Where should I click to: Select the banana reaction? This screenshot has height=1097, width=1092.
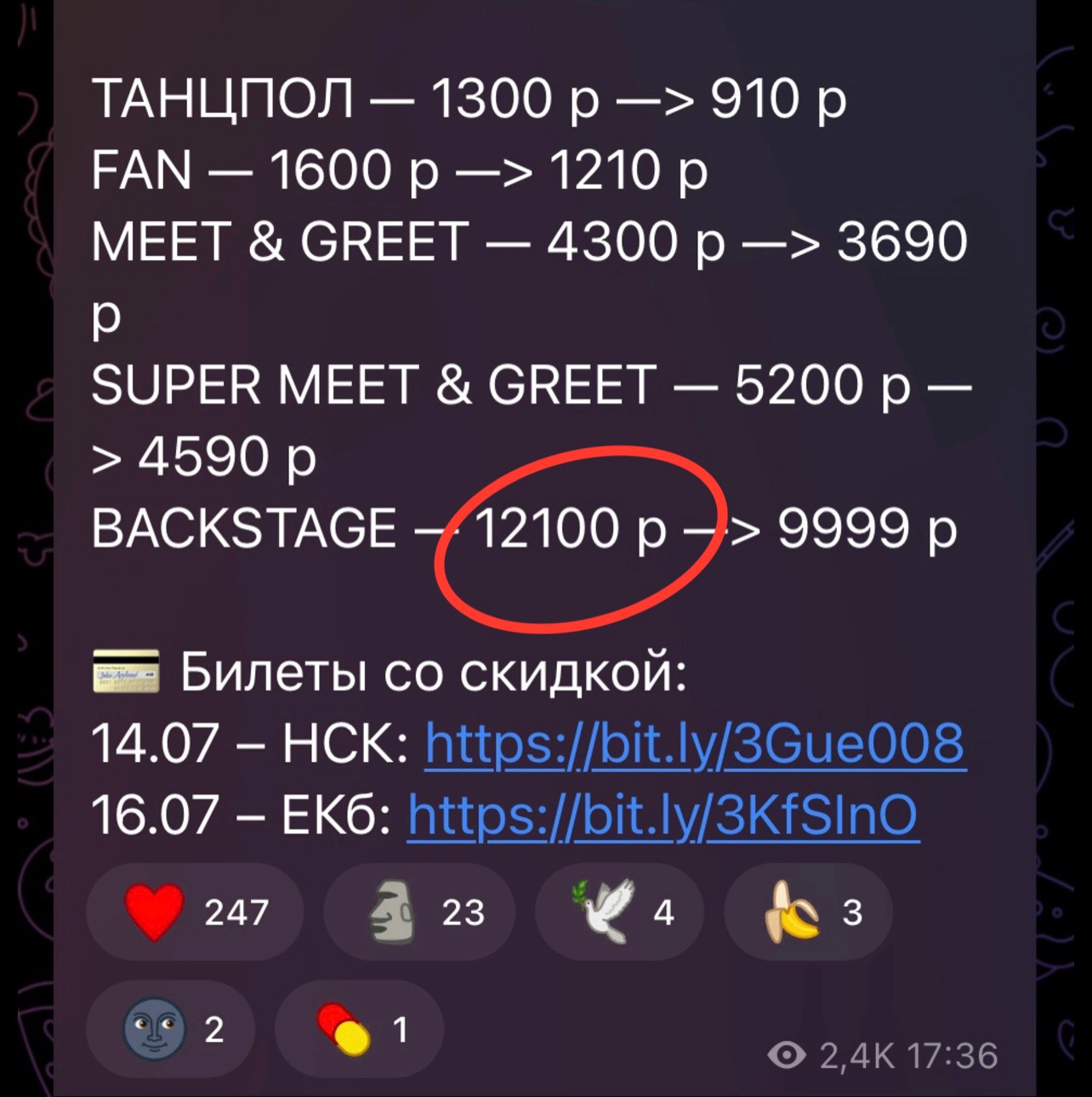coord(807,912)
